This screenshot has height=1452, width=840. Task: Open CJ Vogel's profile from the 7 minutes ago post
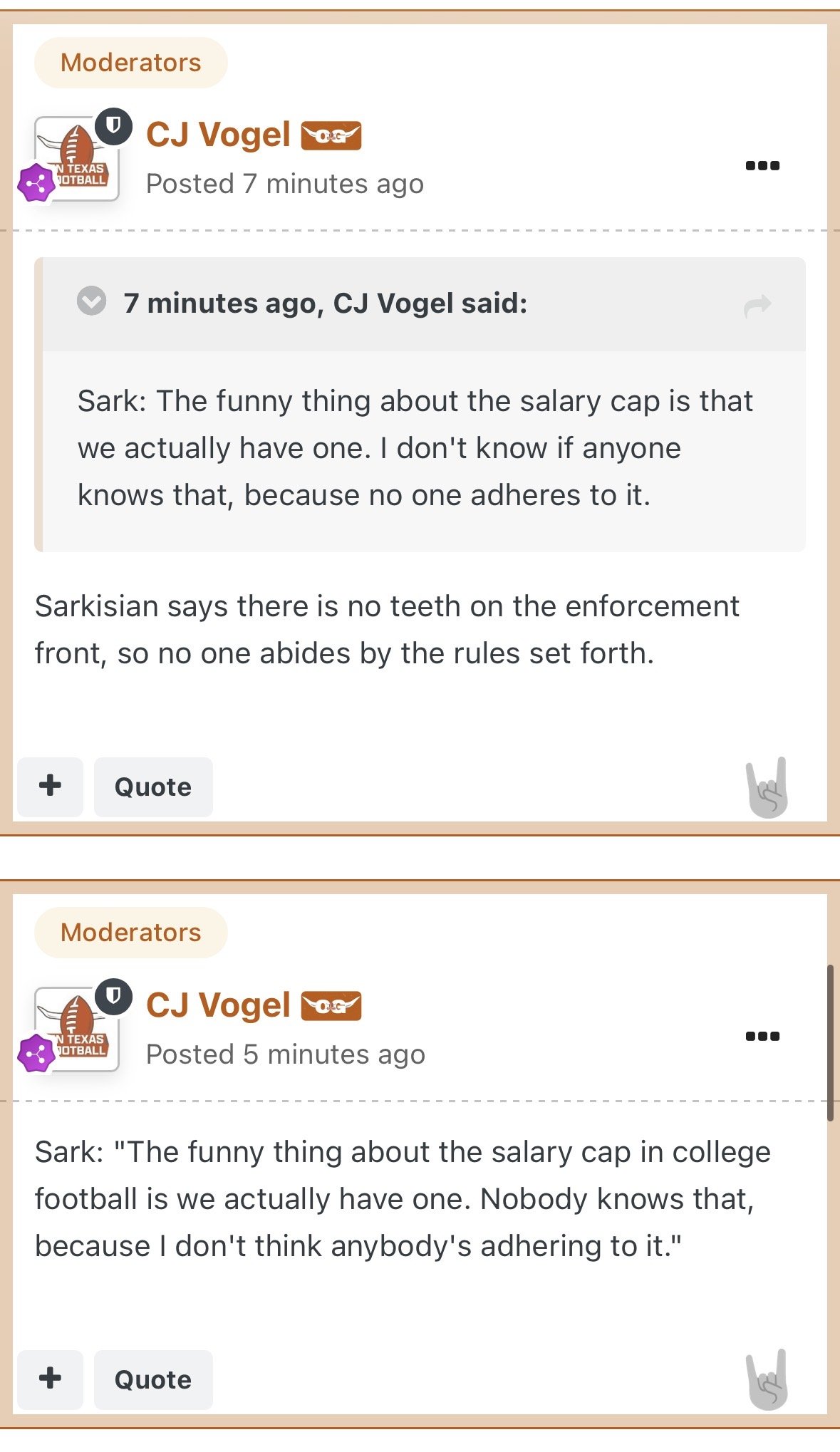tap(218, 135)
